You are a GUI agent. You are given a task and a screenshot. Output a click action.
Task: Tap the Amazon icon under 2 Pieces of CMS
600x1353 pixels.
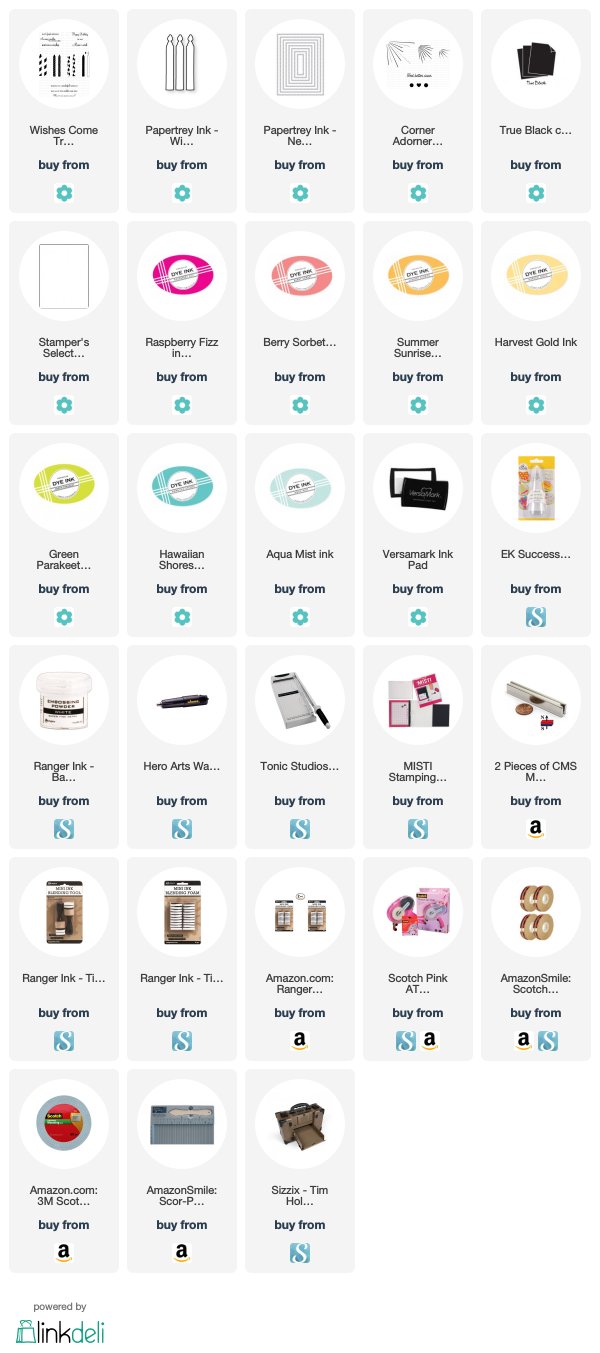(x=536, y=829)
